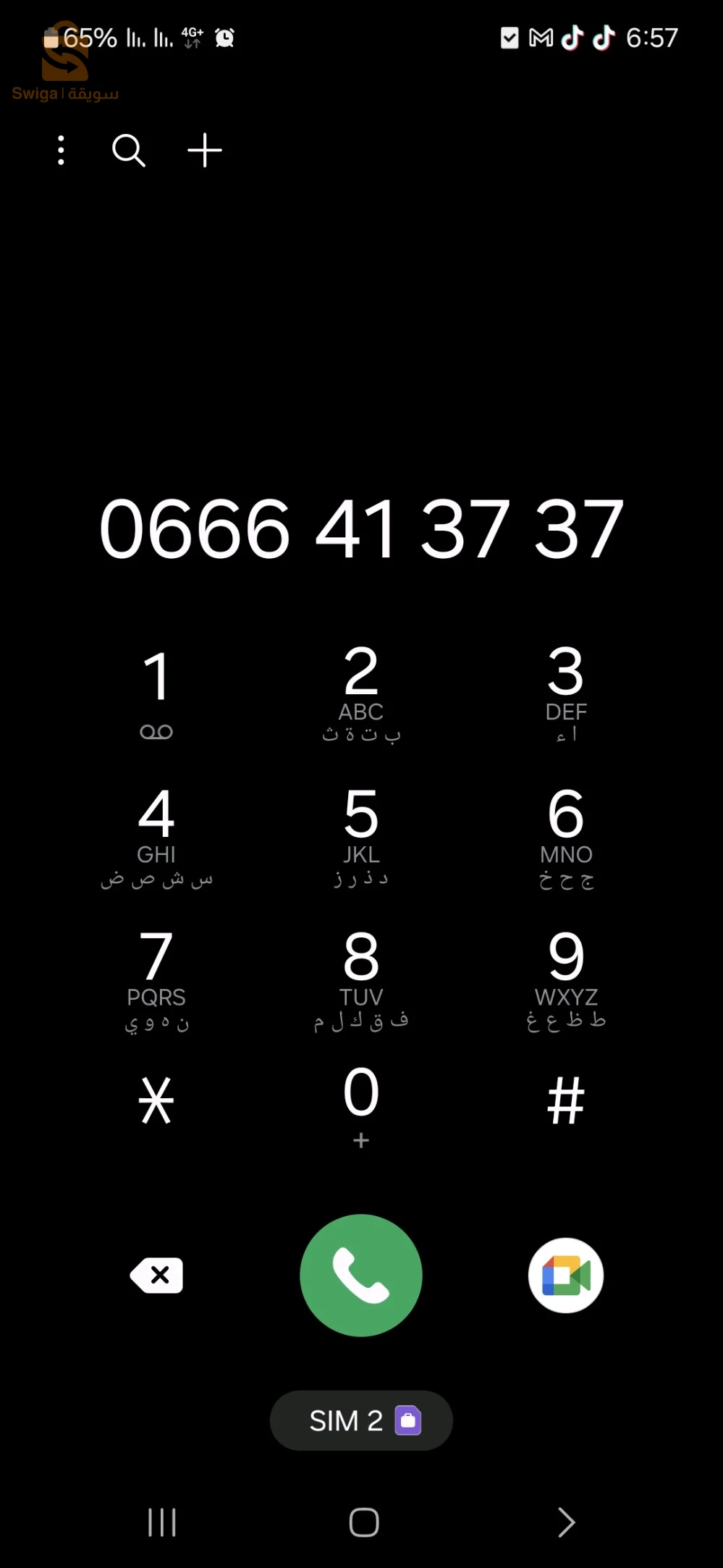The image size is (723, 1568).
Task: Enter digit 3 DEF
Action: tap(566, 693)
